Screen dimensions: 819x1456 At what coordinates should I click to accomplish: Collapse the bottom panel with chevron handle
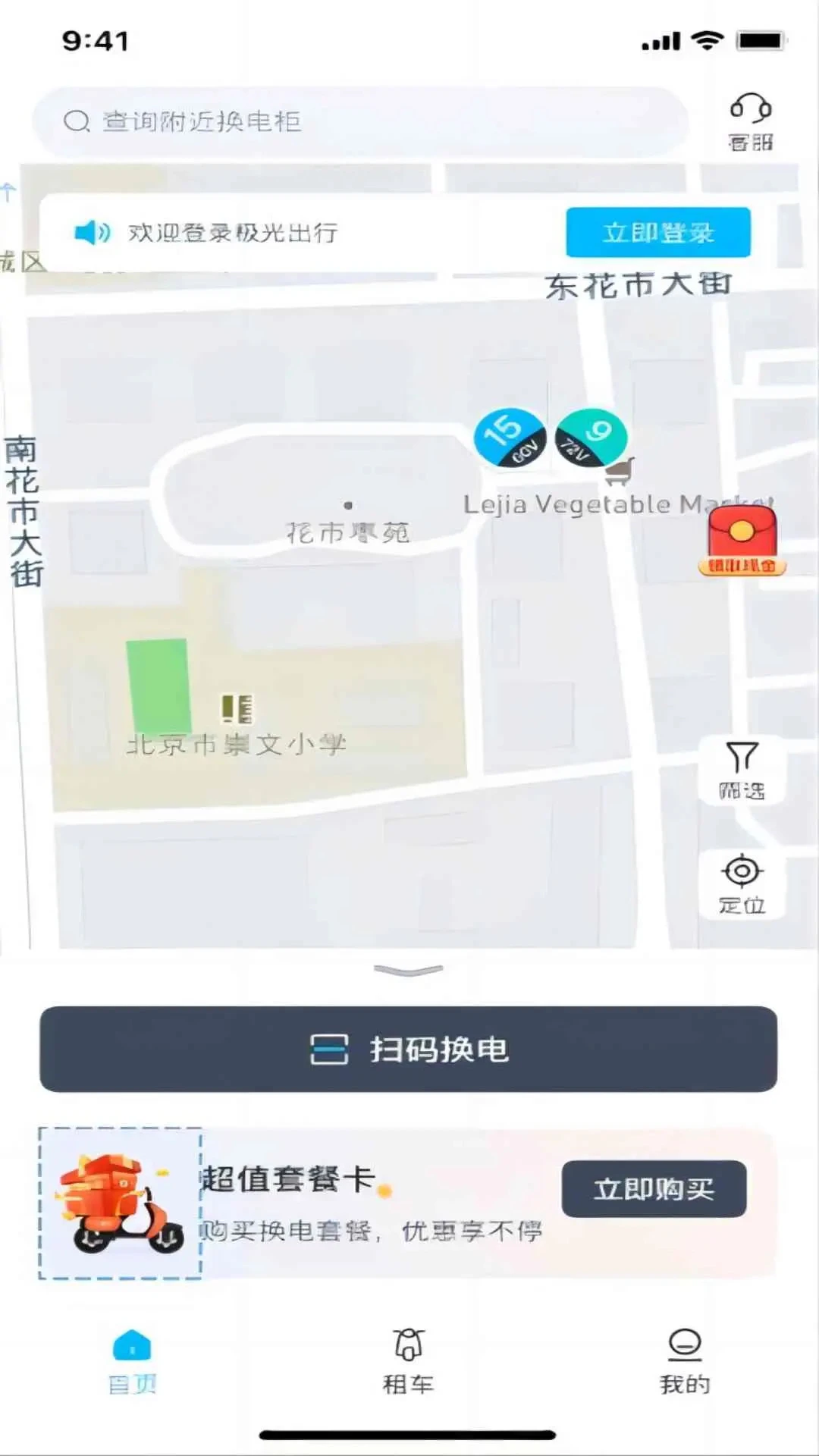pos(409,971)
